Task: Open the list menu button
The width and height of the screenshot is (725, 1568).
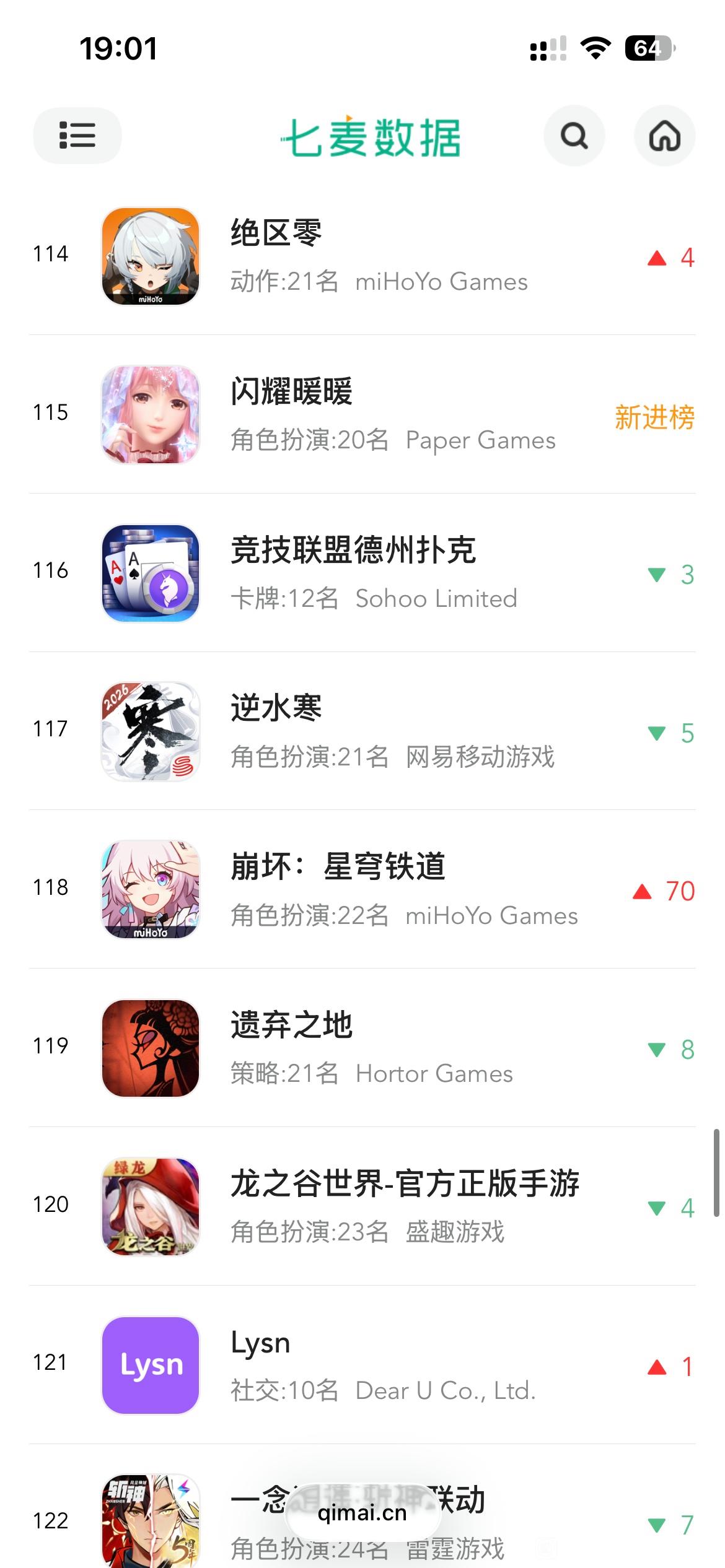Action: (77, 136)
